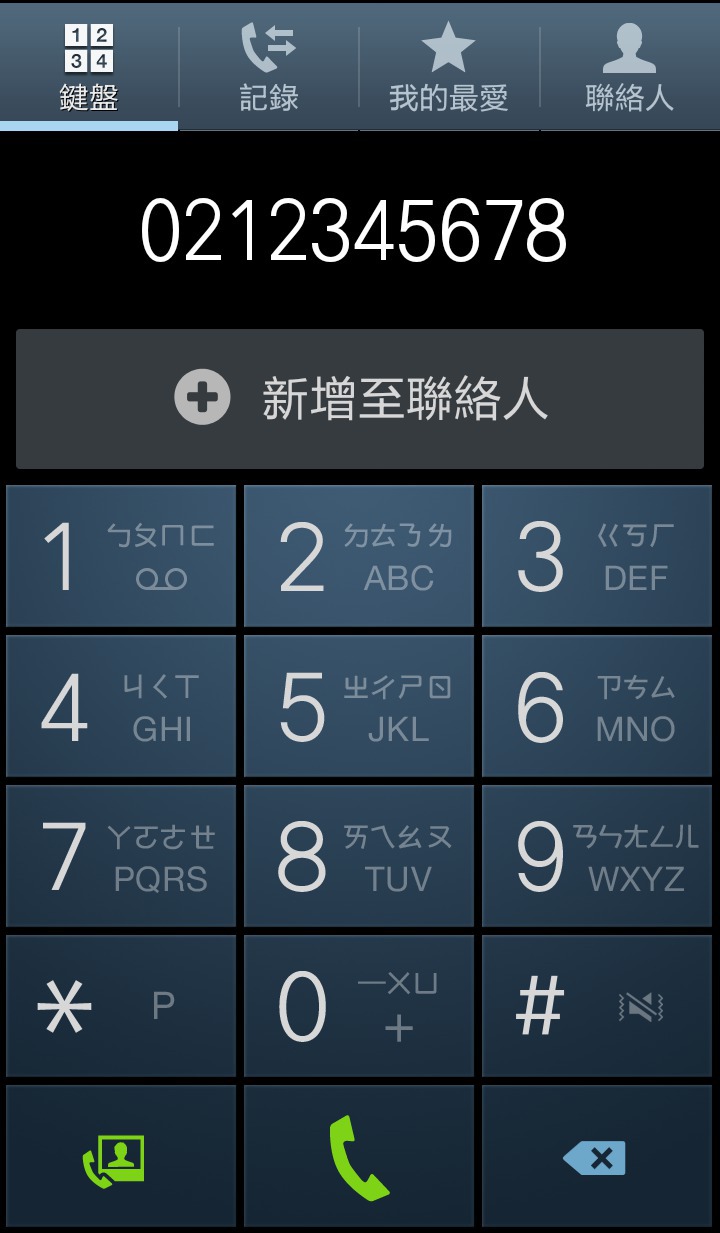
Task: Tap the 9 WXYZ key
Action: pos(597,856)
